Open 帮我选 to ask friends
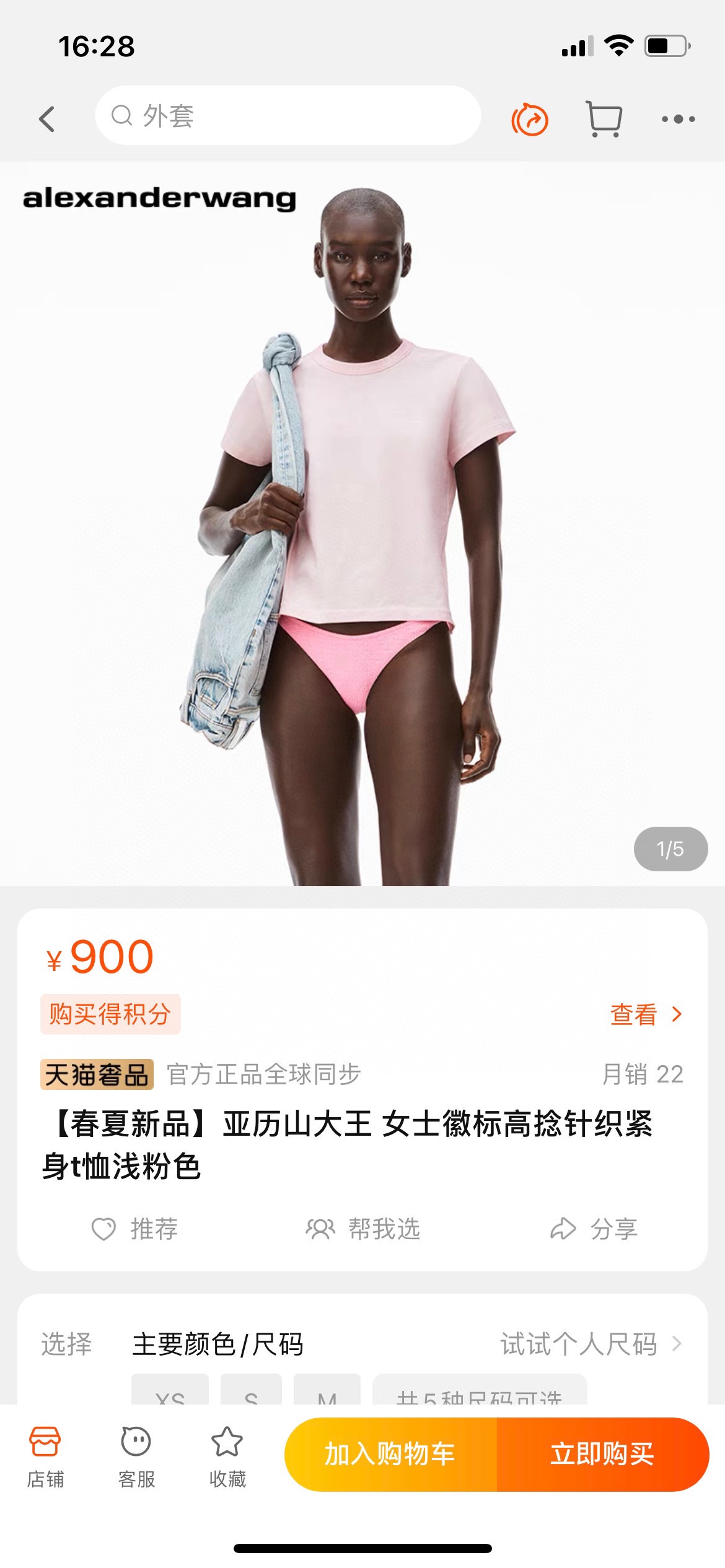Viewport: 725px width, 1568px height. (363, 1229)
